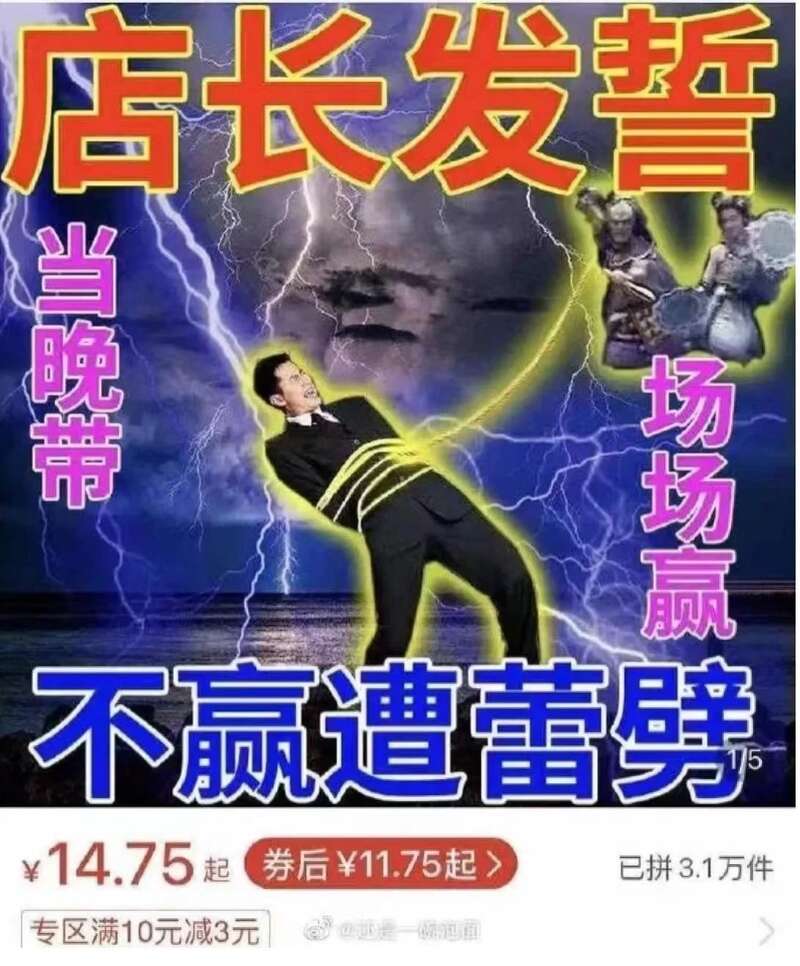Open the 店长发誓 product image
Screen dimensions: 800x966
[x=400, y=400]
